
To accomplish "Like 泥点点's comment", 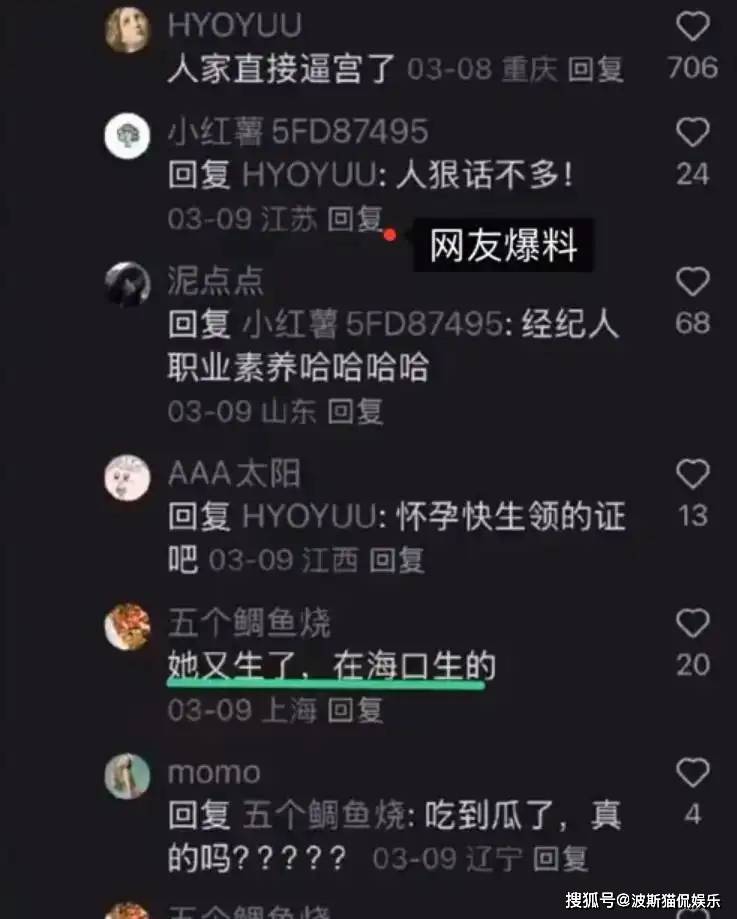I will tap(693, 282).
